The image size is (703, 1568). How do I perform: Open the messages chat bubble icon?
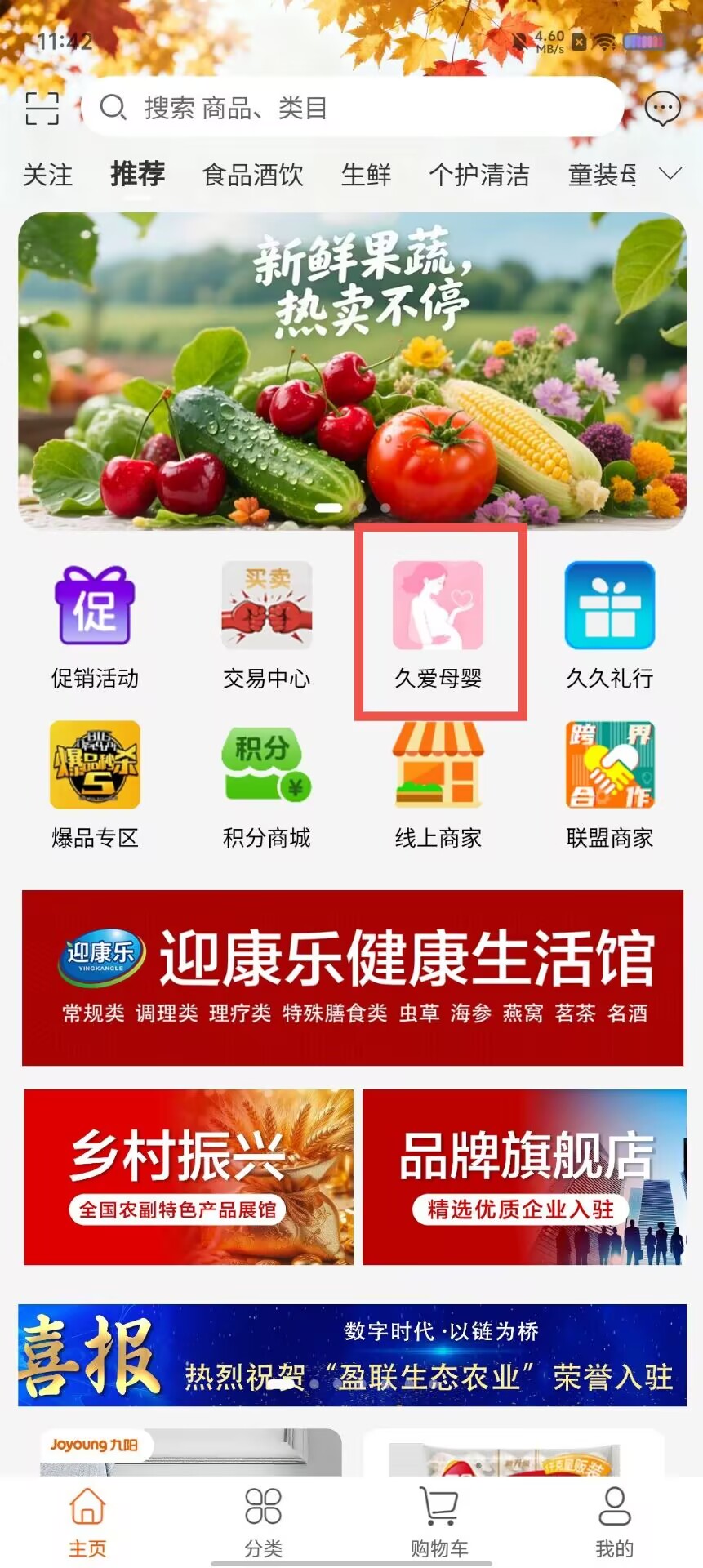(x=662, y=108)
